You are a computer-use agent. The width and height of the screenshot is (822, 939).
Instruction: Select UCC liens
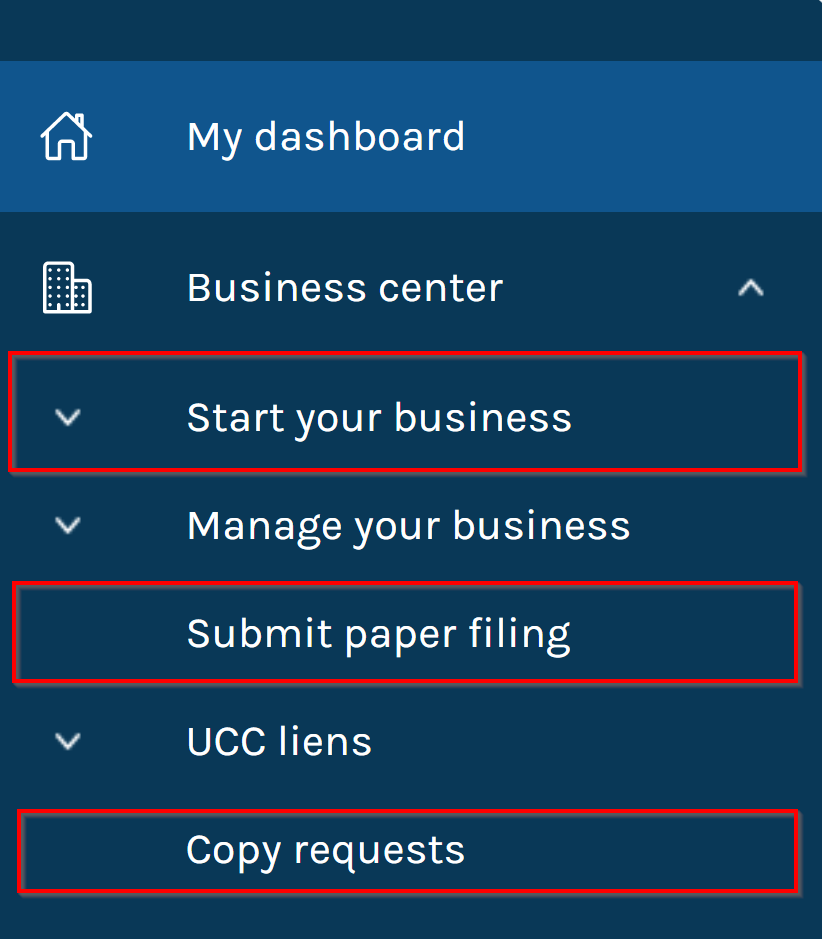tap(279, 741)
